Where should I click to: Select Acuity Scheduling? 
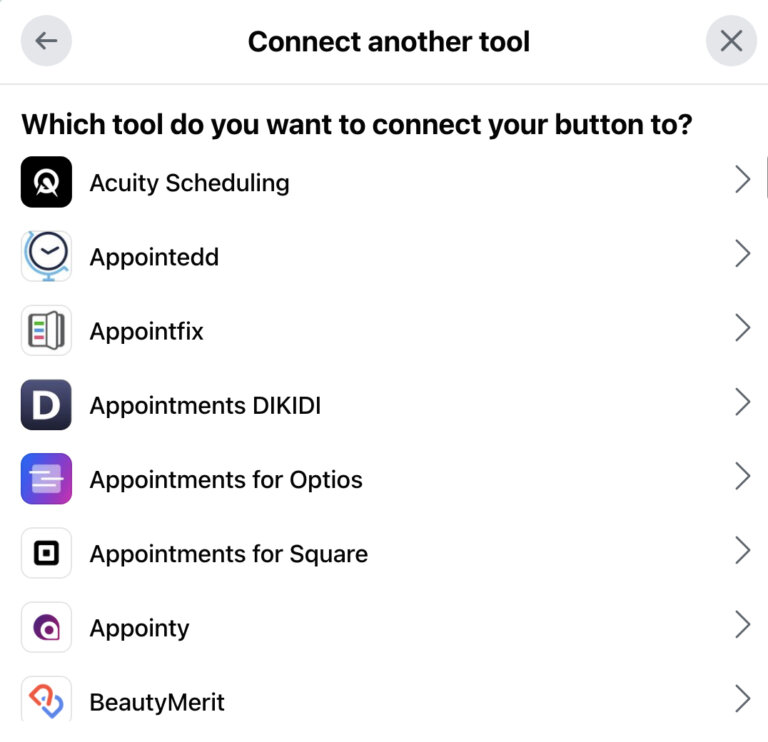(x=189, y=183)
